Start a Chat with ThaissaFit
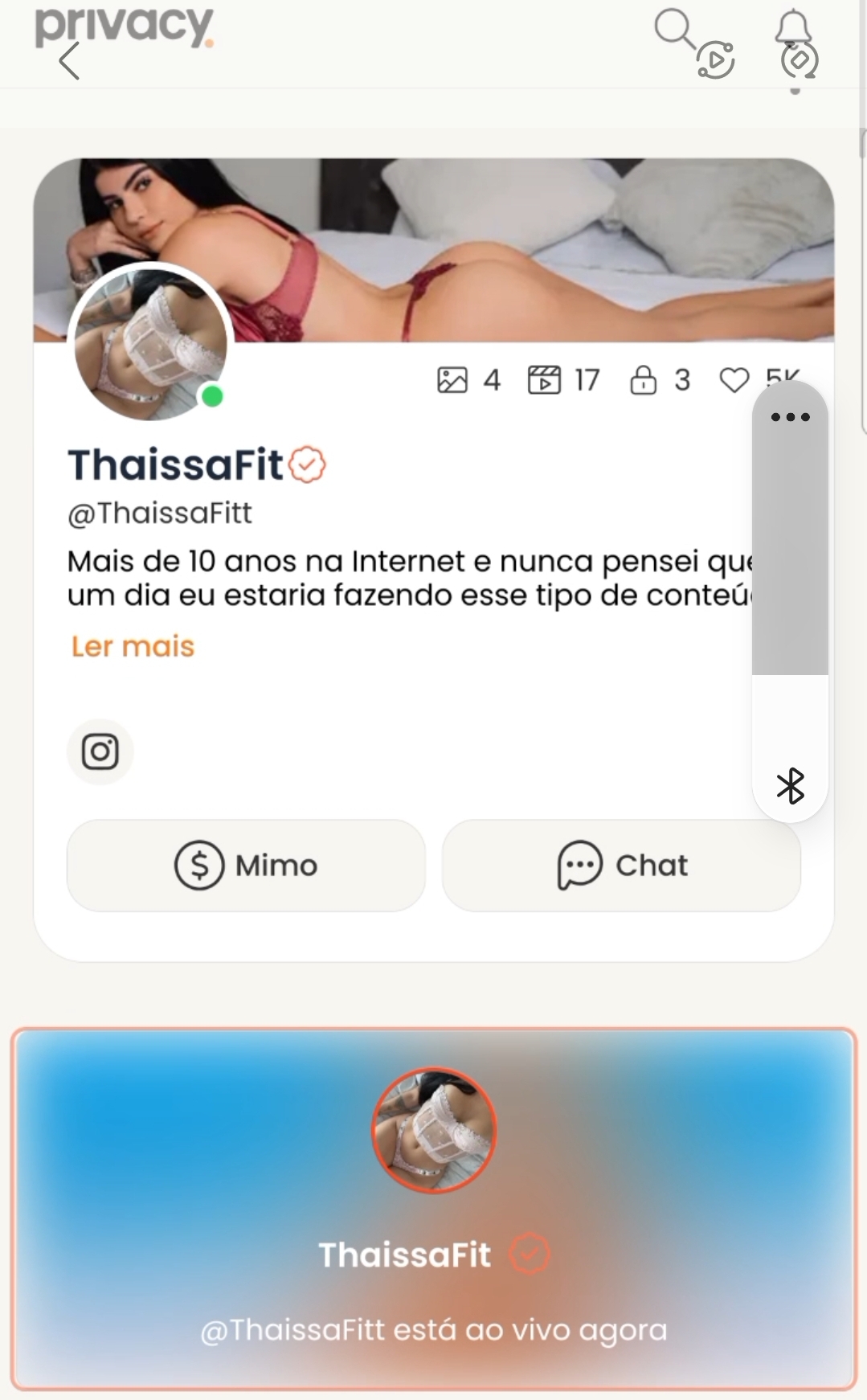 pos(621,866)
